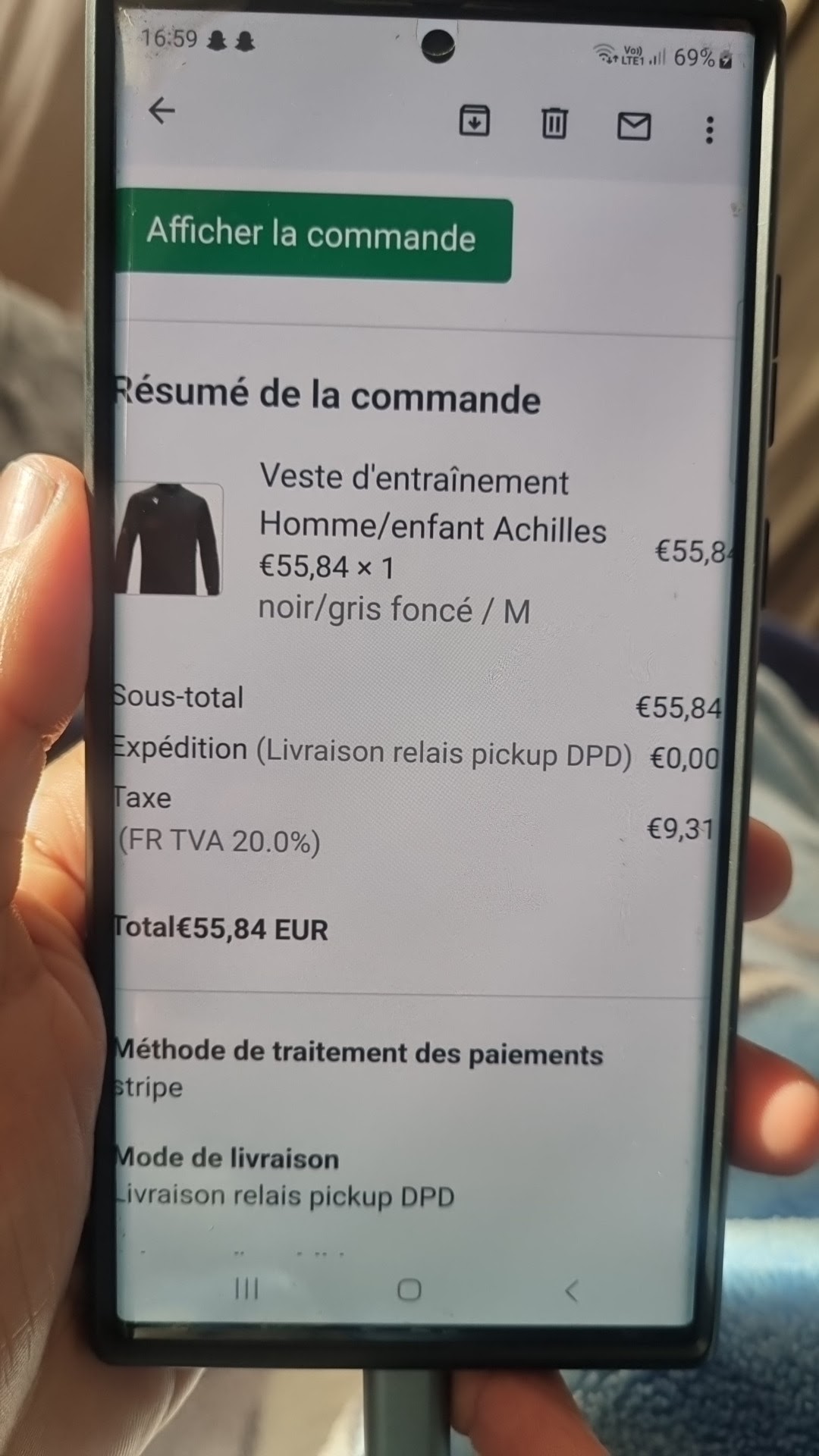
Task: Go to the home screen
Action: 409,1289
